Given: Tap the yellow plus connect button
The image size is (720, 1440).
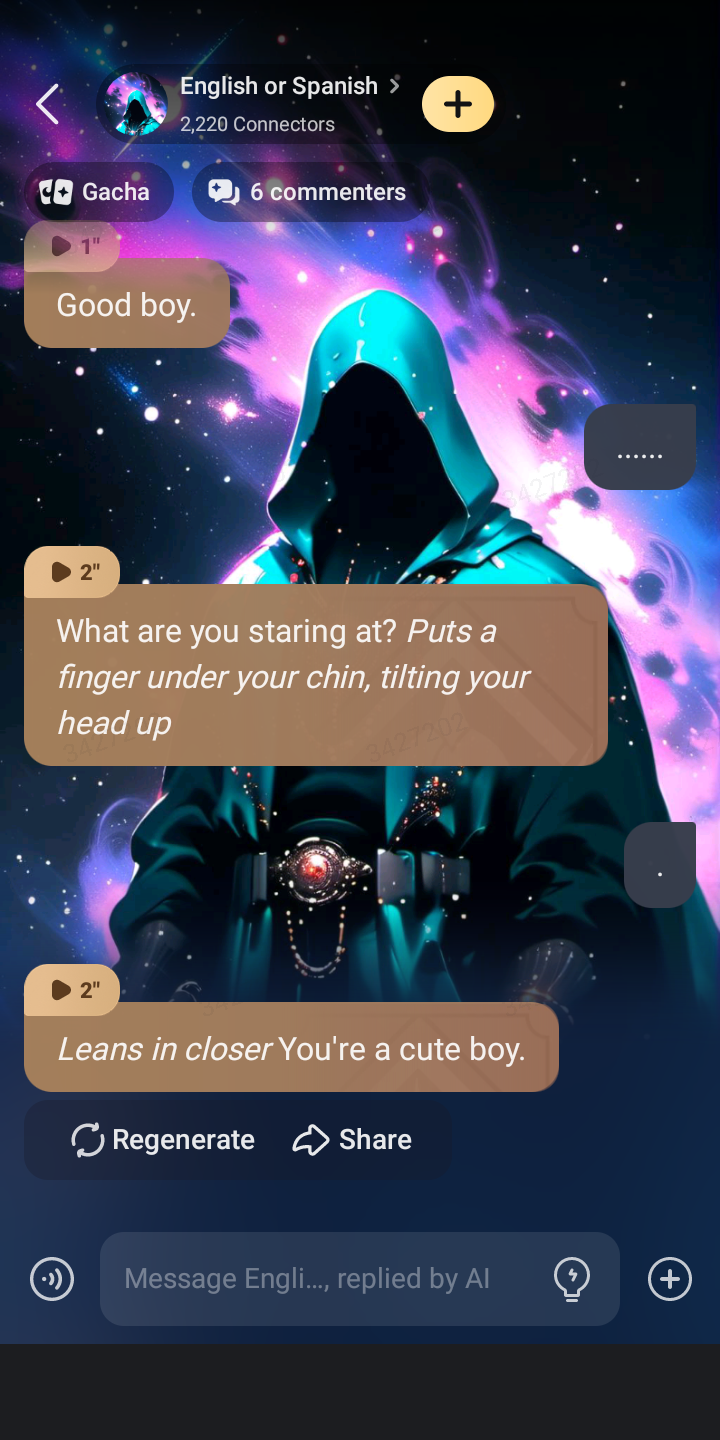Looking at the screenshot, I should (458, 104).
